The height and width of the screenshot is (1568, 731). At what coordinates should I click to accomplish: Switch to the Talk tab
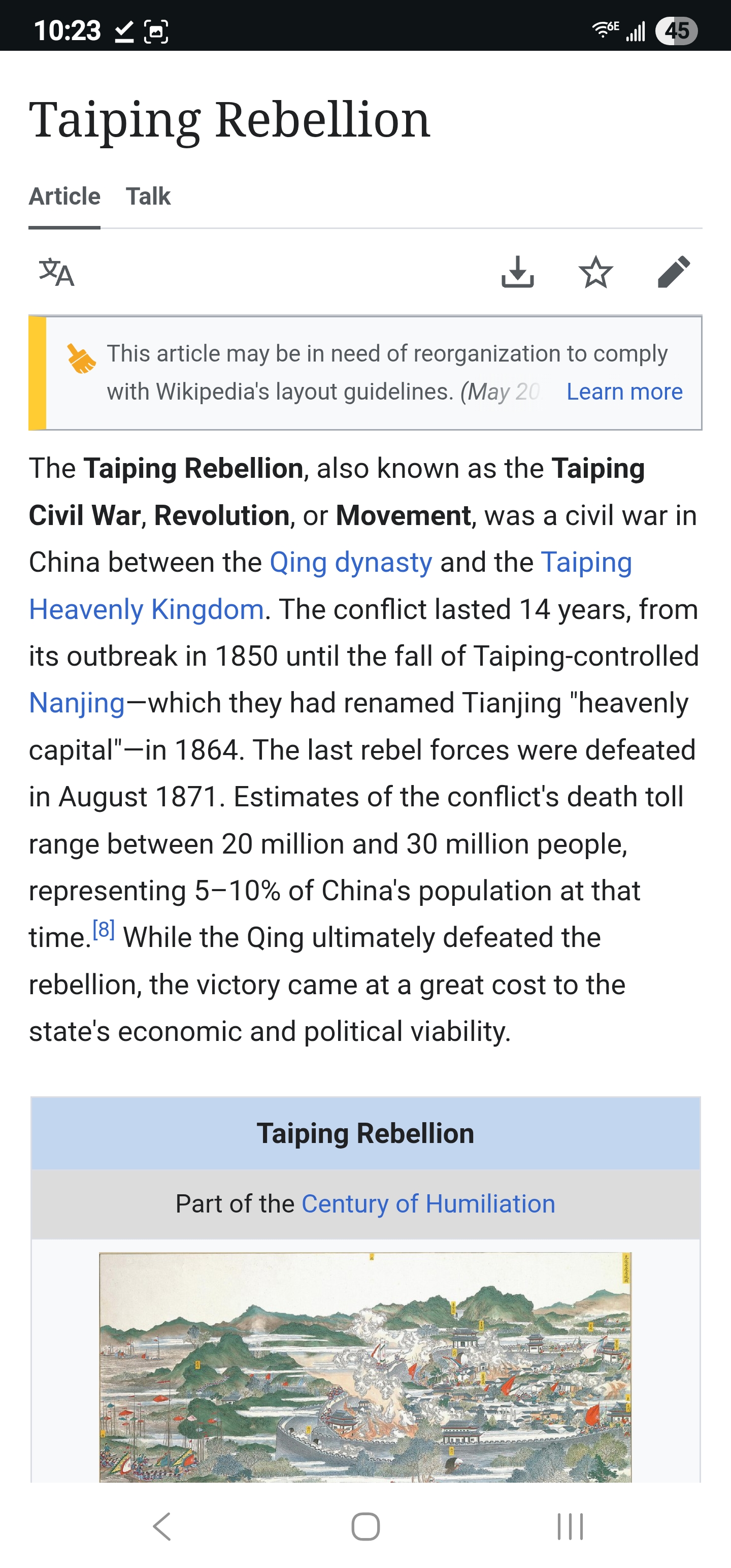pos(148,197)
